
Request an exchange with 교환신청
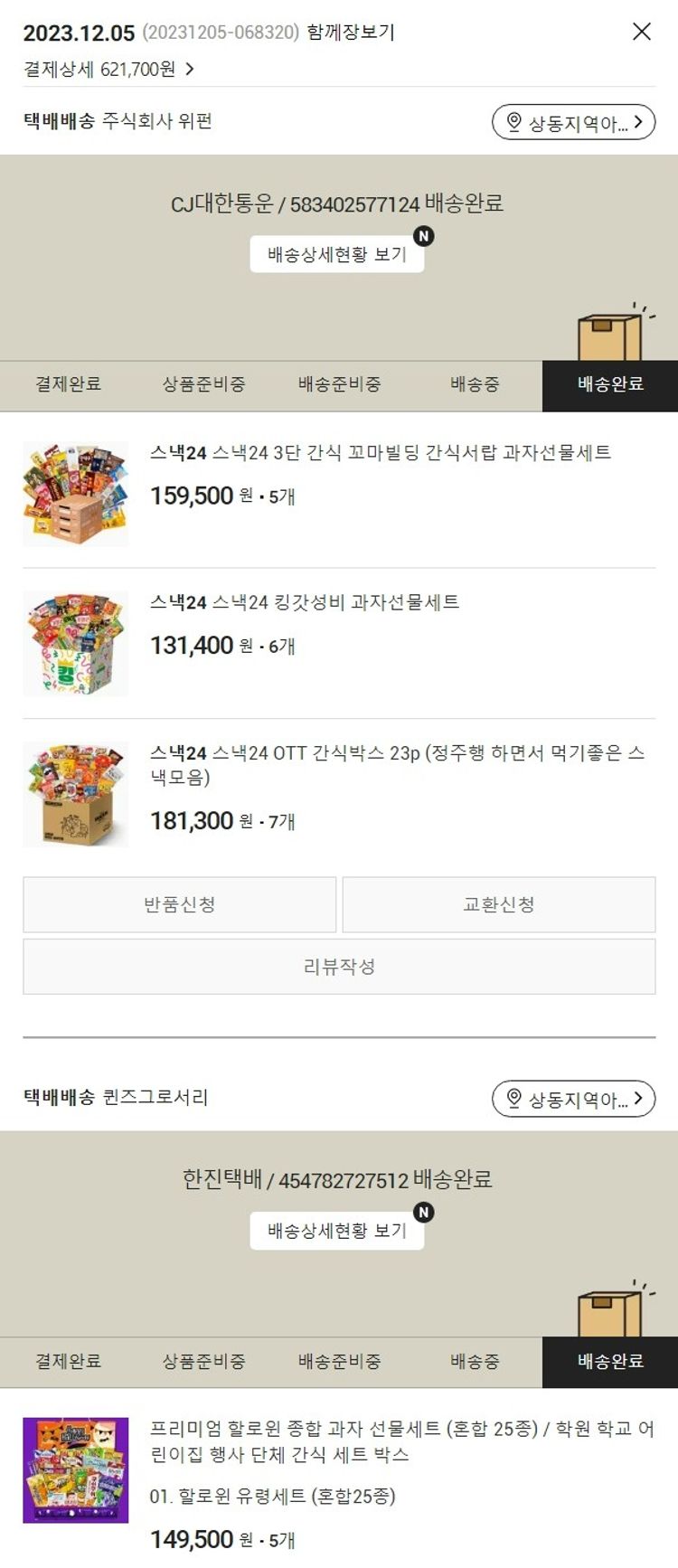(499, 904)
